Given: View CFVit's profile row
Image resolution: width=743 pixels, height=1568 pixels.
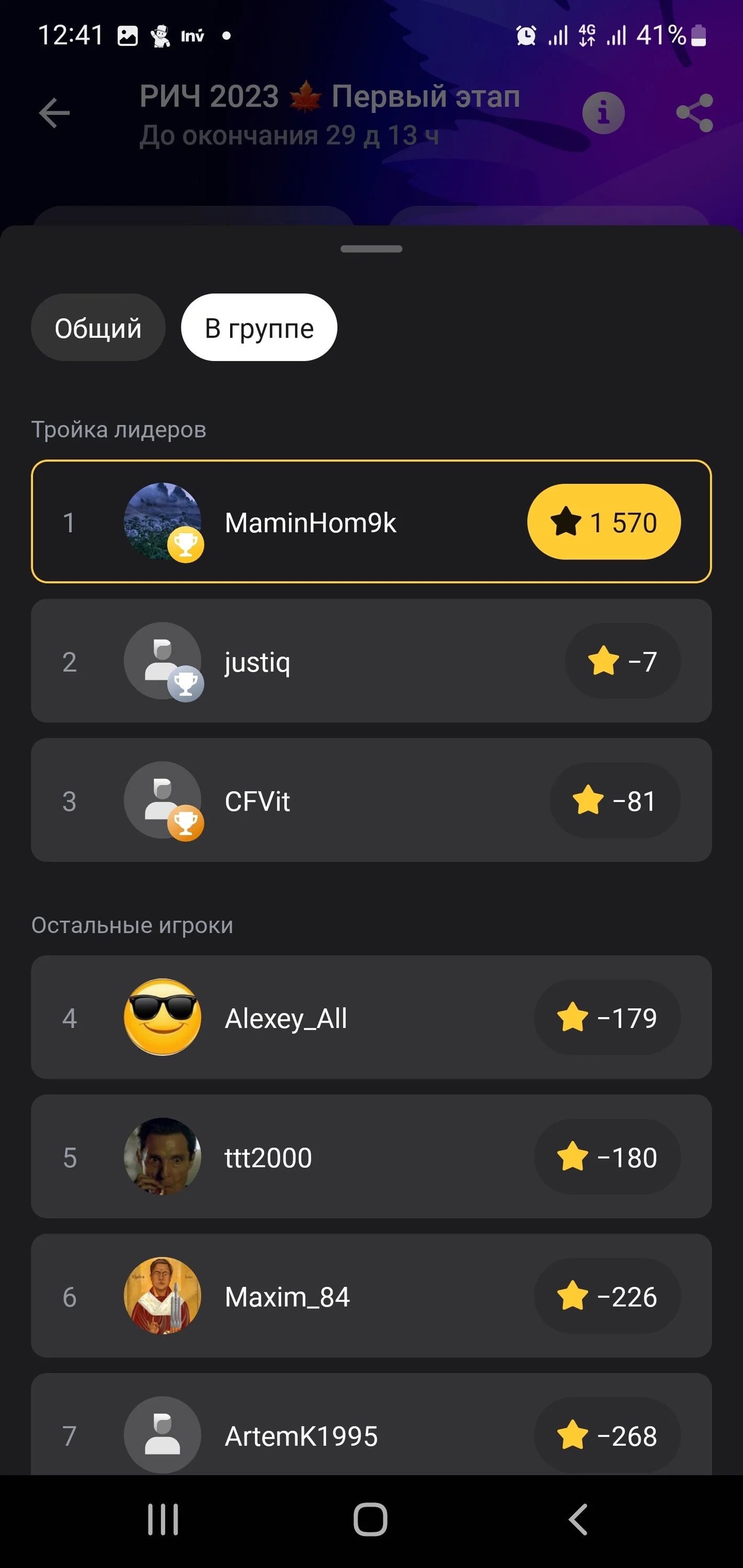Looking at the screenshot, I should [371, 800].
